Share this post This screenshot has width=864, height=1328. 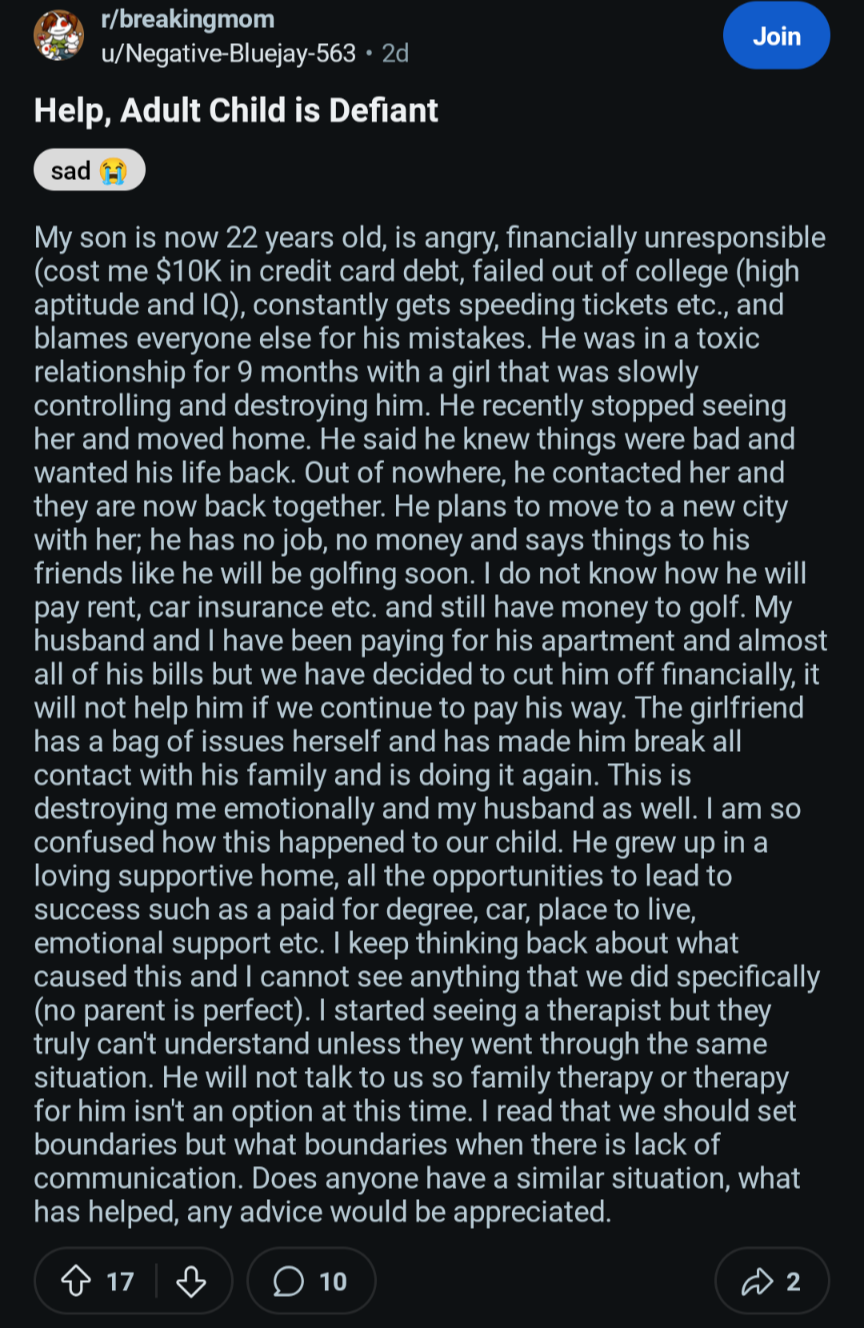pyautogui.click(x=772, y=1281)
